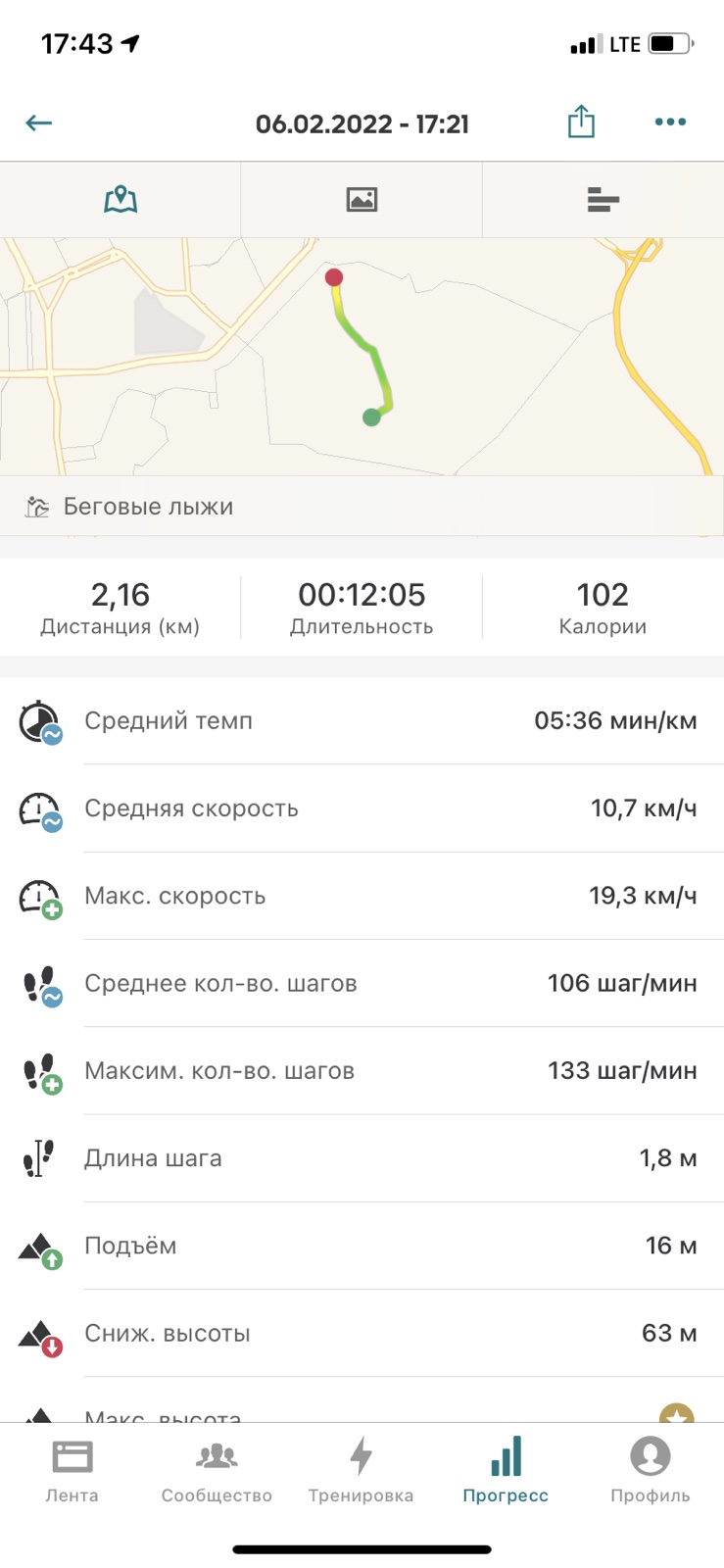The height and width of the screenshot is (1568, 724).
Task: Open the three-dot overflow menu
Action: click(670, 122)
